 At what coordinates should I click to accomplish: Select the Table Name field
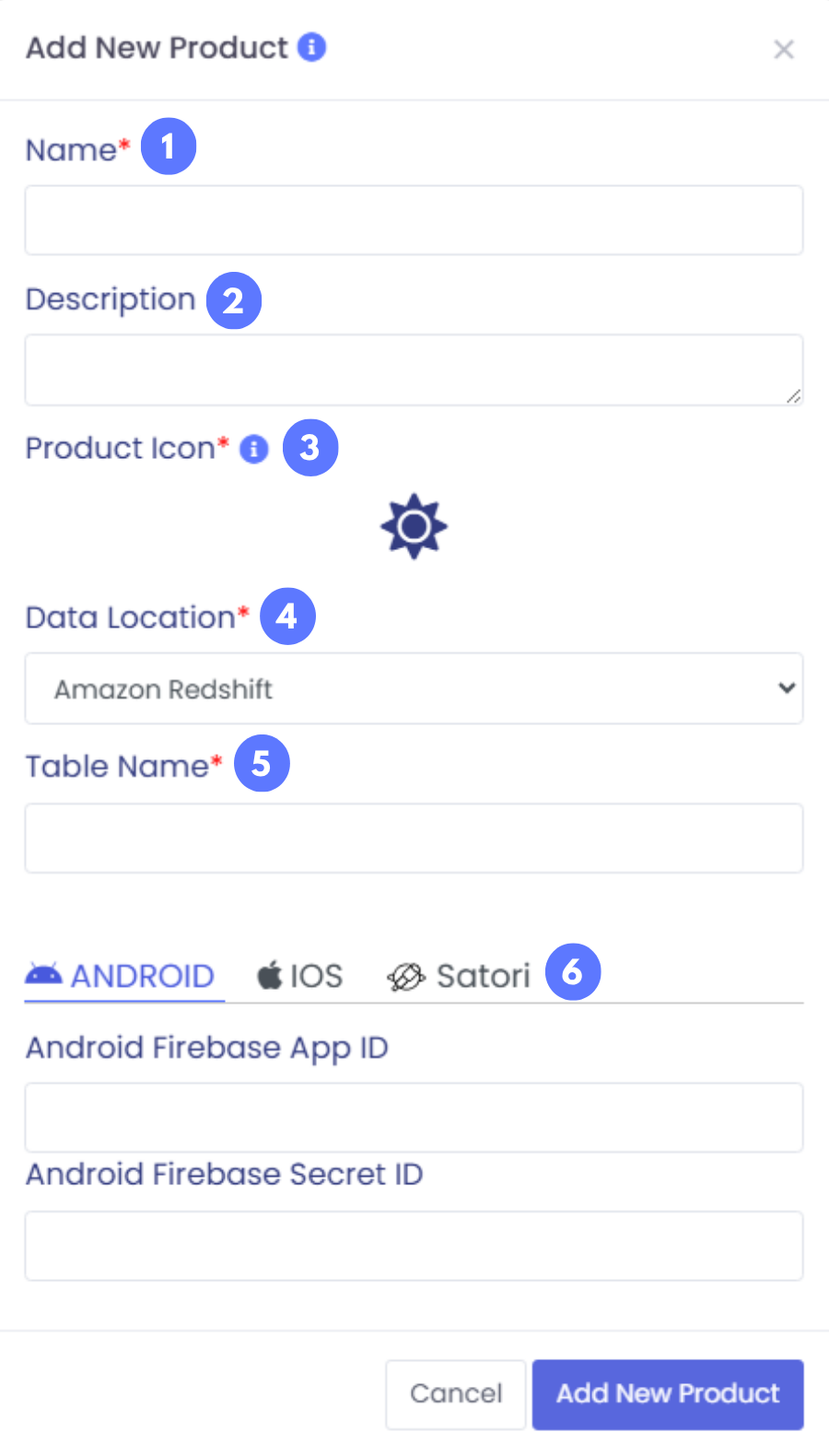click(x=414, y=839)
